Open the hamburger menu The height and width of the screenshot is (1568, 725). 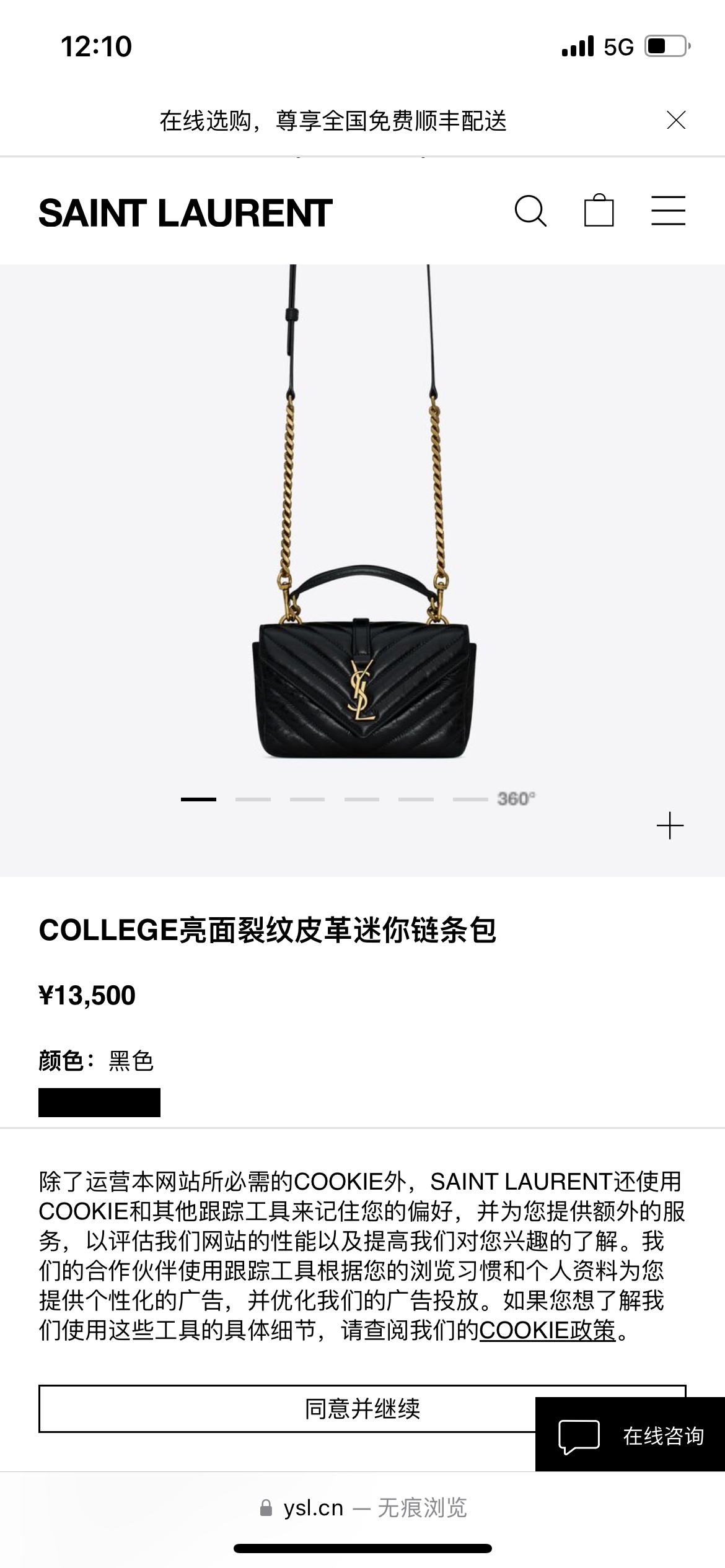click(x=668, y=211)
